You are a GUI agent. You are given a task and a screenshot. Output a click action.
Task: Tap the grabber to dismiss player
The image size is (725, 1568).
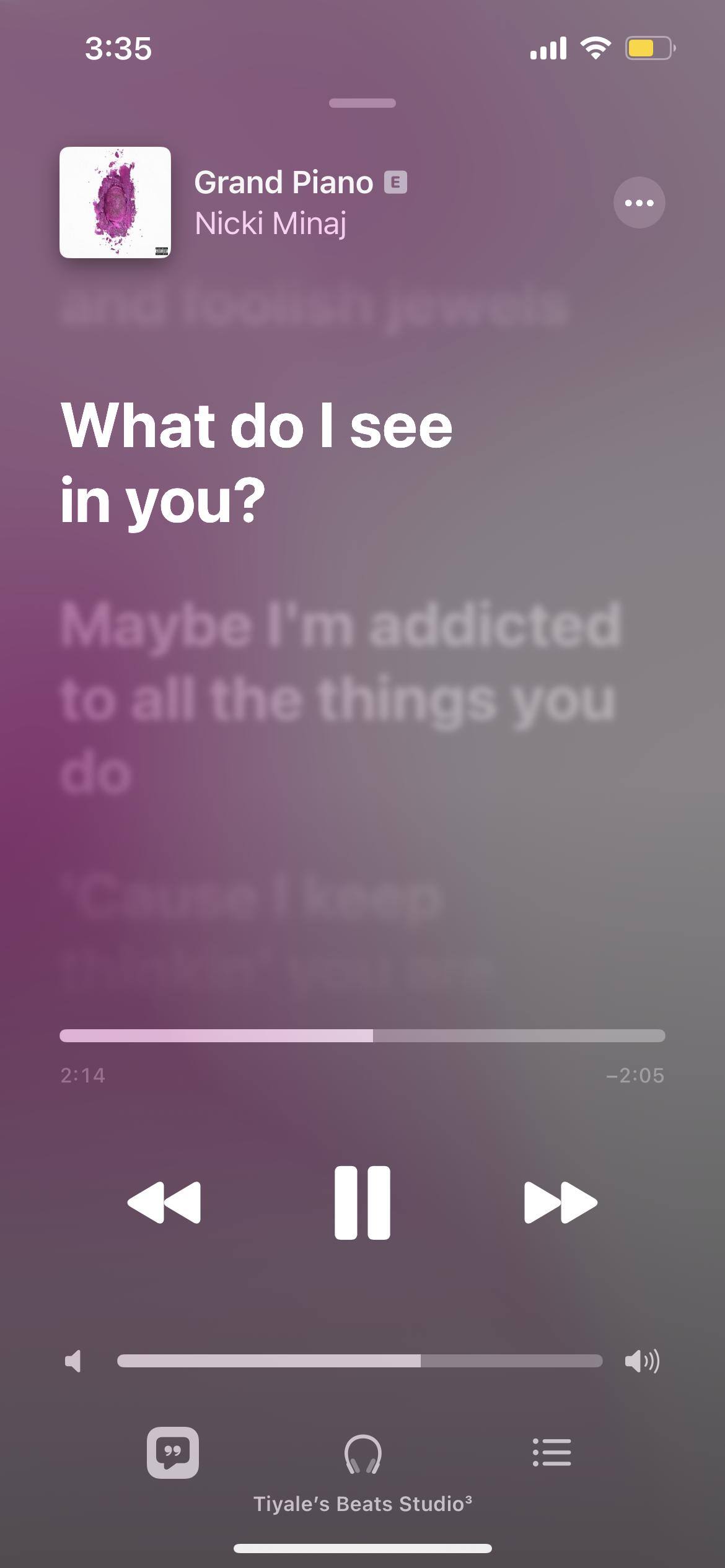pos(362,103)
